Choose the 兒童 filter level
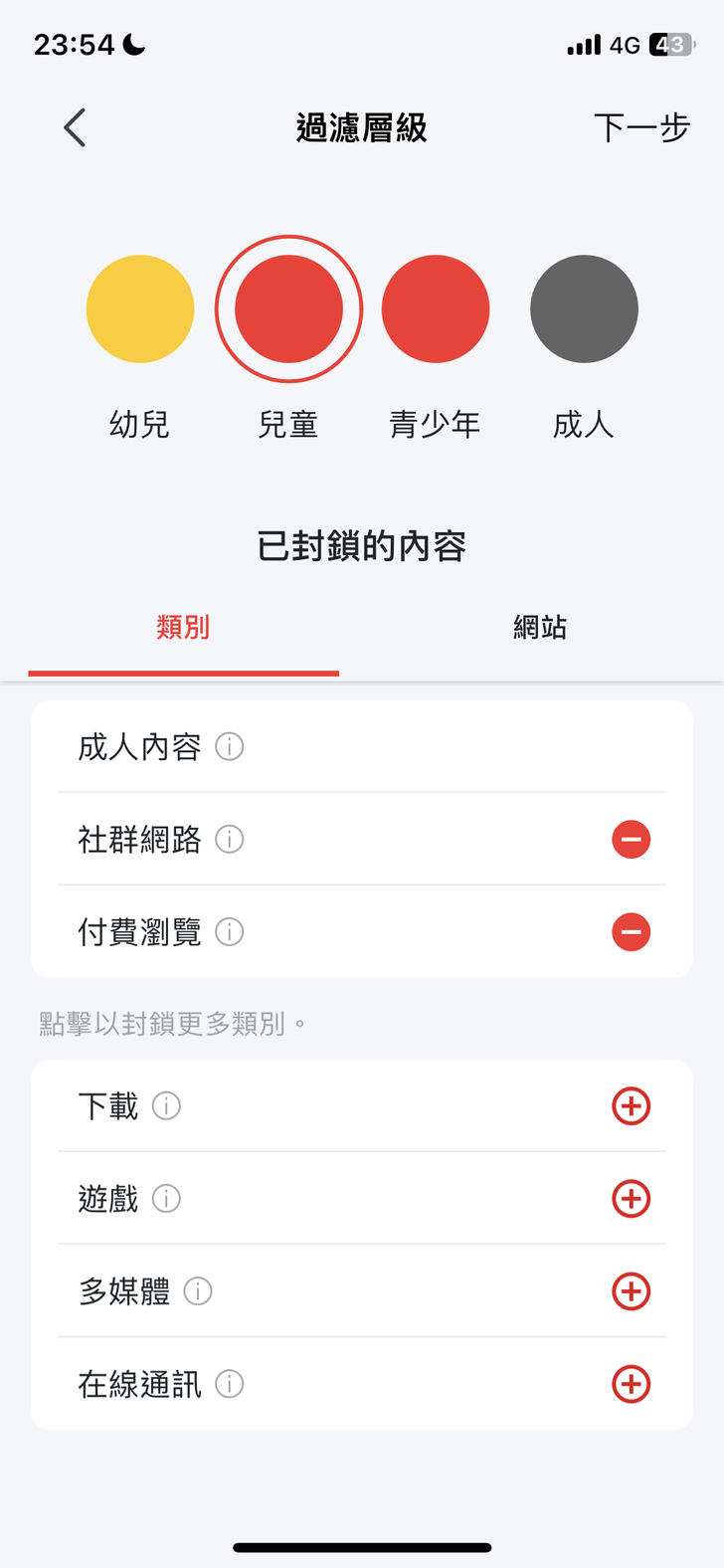Screen dimensions: 724x1568 tap(288, 309)
